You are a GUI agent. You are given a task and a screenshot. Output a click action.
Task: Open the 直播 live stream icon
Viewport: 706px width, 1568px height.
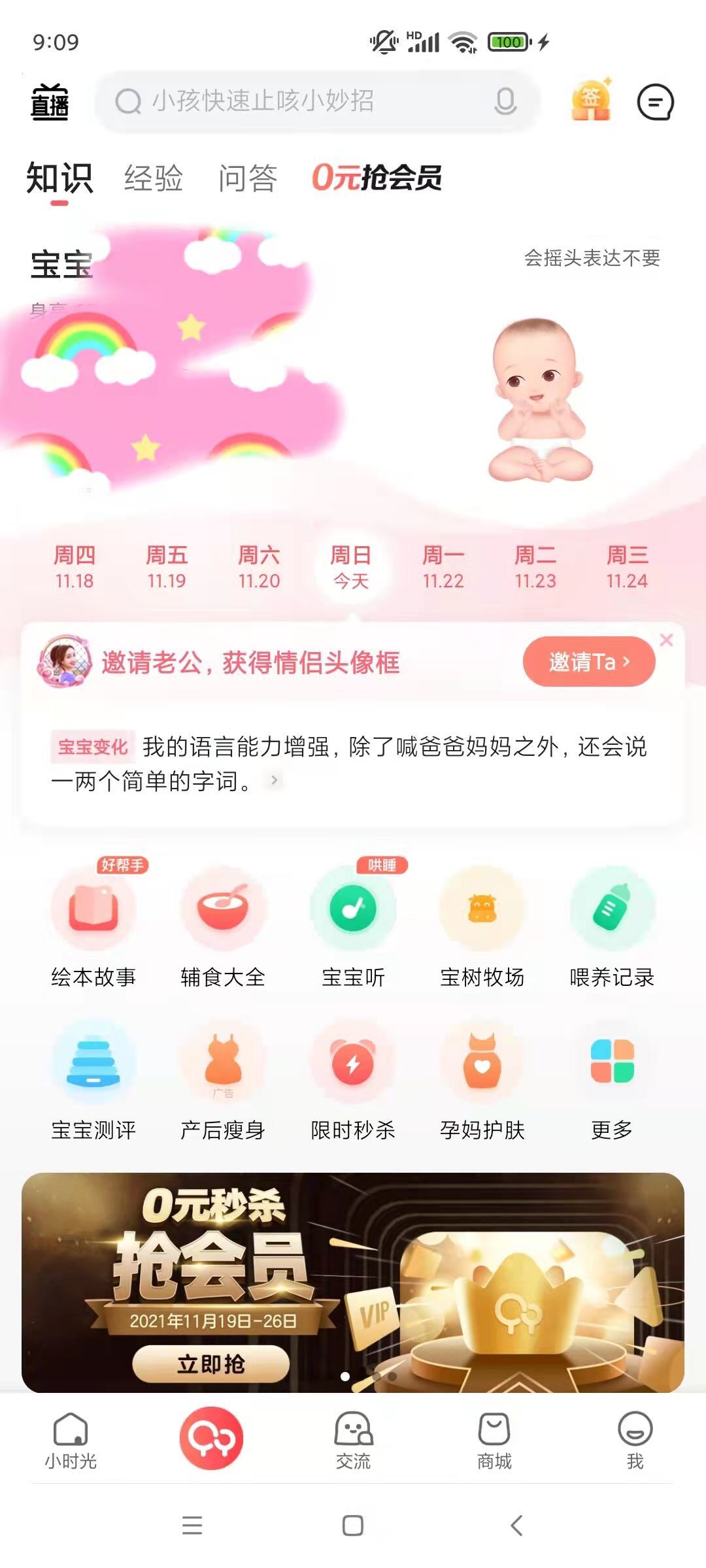50,102
